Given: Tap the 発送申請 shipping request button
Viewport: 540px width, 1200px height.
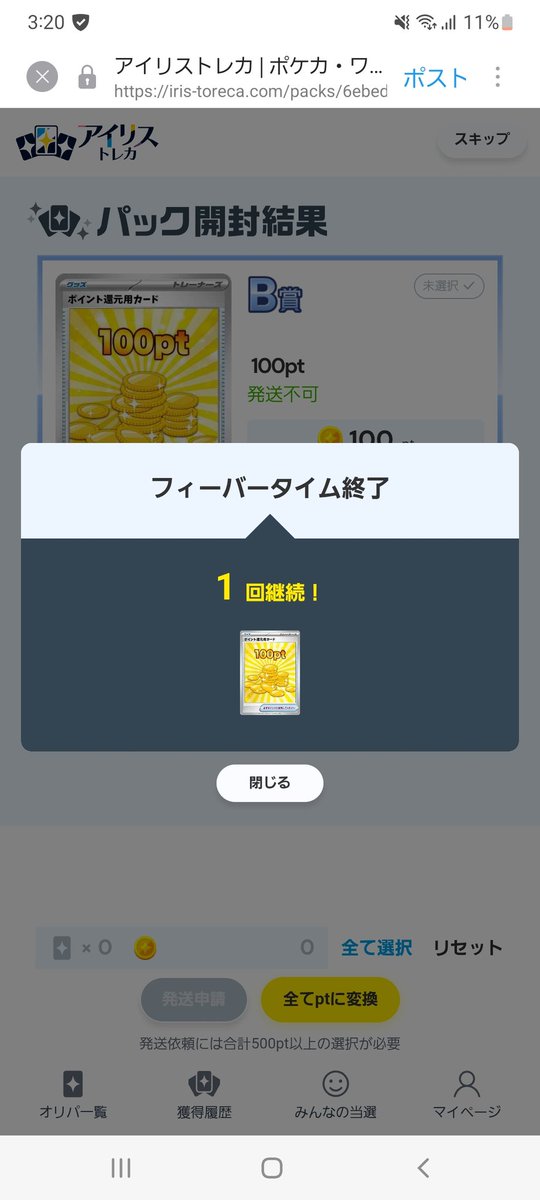Looking at the screenshot, I should coord(194,999).
